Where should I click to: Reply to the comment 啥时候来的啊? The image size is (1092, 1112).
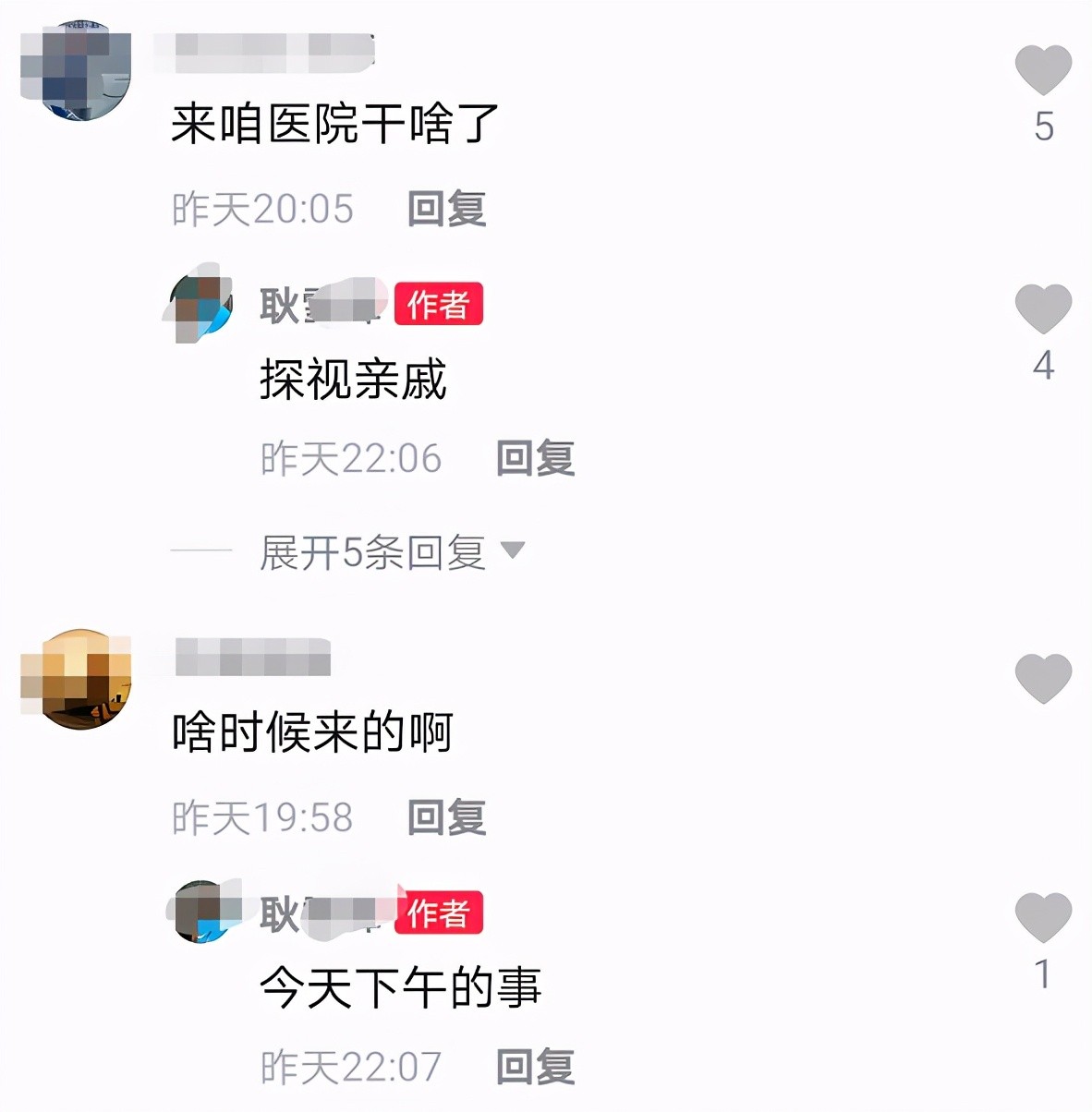point(446,817)
